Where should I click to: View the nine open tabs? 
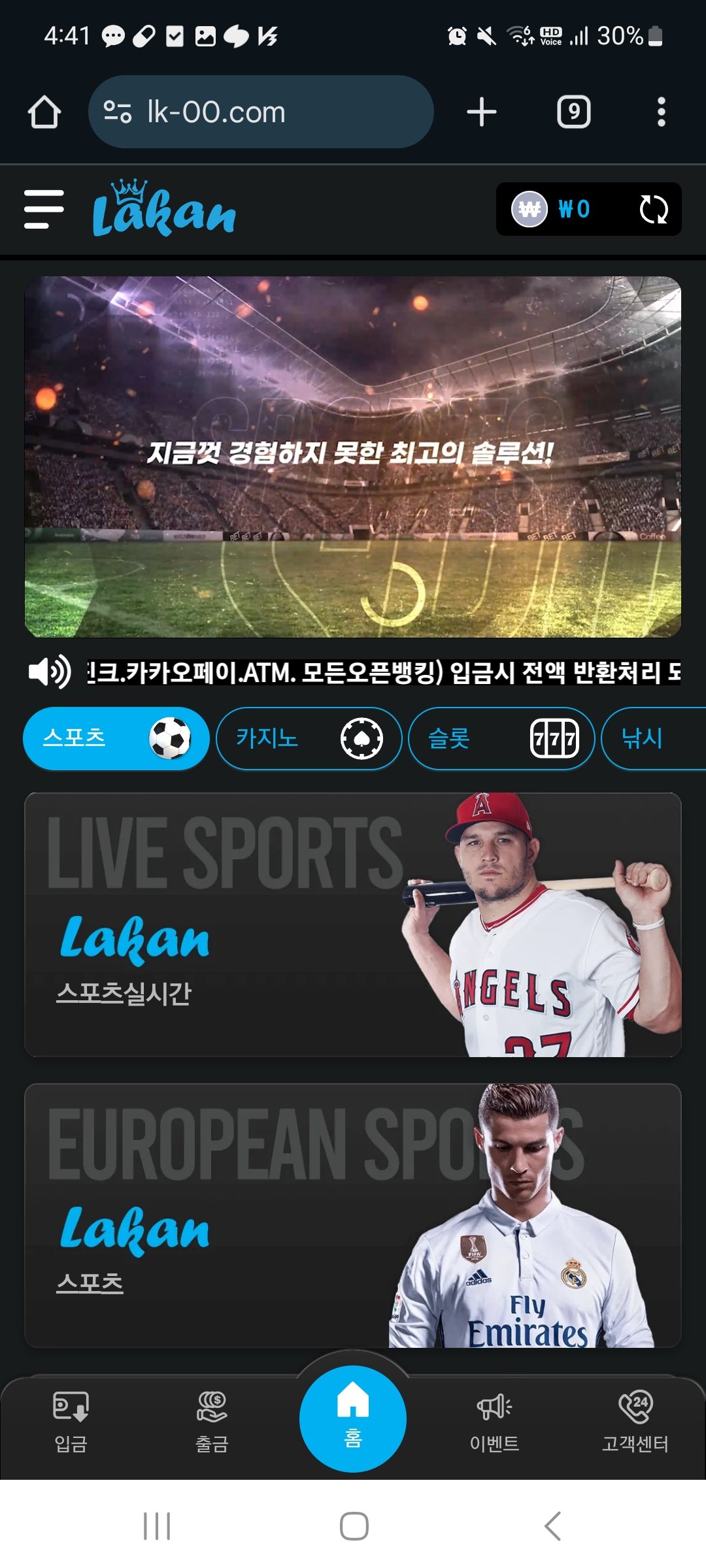point(573,112)
